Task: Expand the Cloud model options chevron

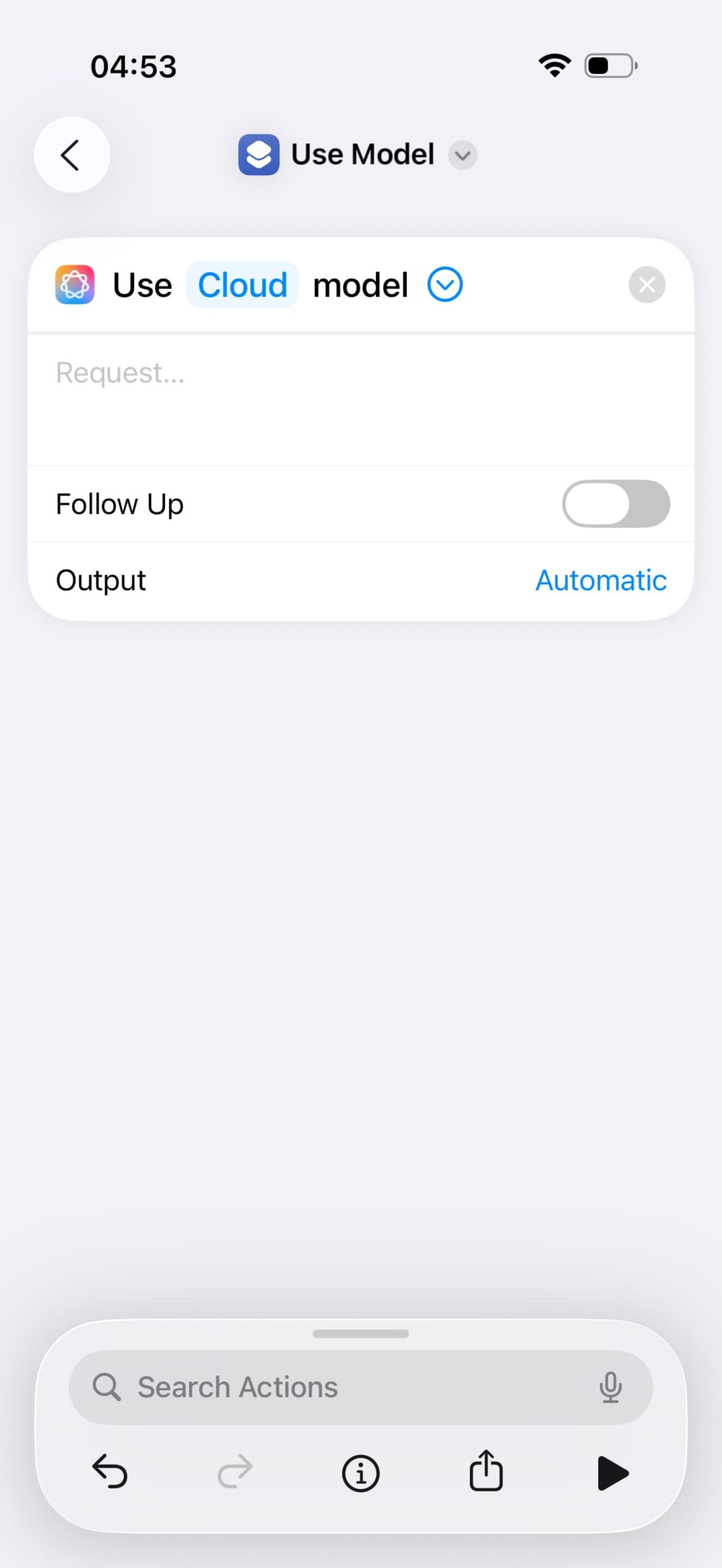Action: (x=445, y=284)
